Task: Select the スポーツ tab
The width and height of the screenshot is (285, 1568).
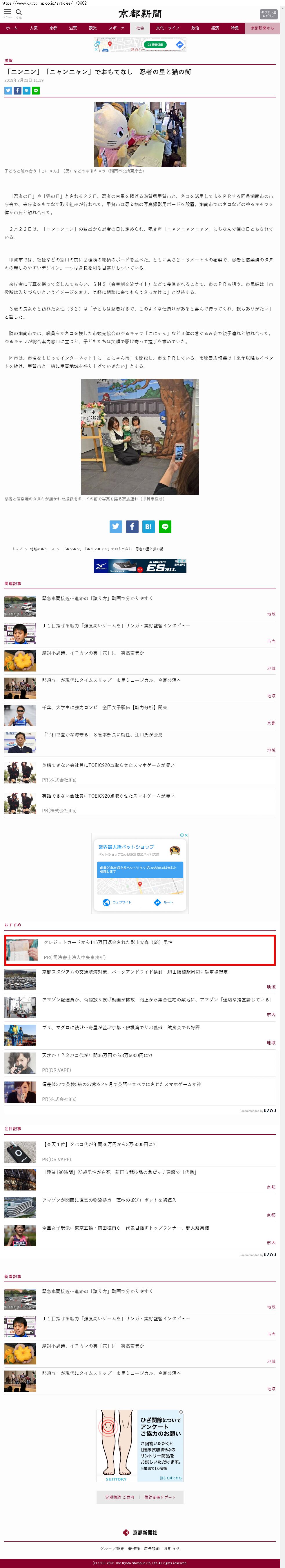Action: 116,28
